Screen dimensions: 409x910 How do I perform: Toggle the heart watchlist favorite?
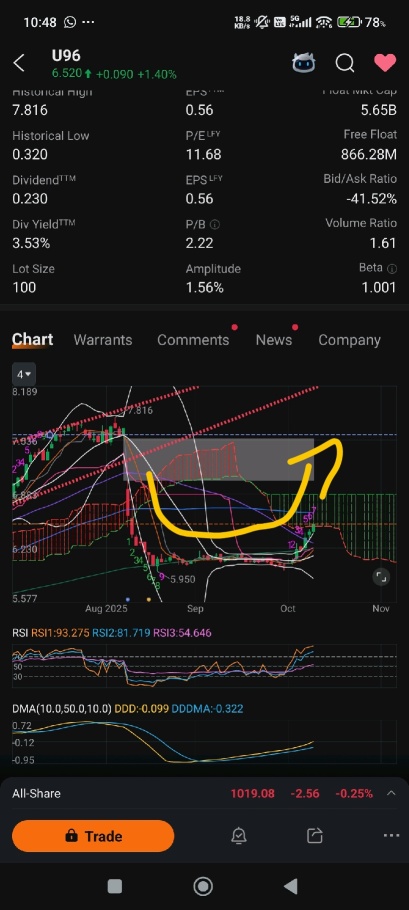tap(385, 63)
